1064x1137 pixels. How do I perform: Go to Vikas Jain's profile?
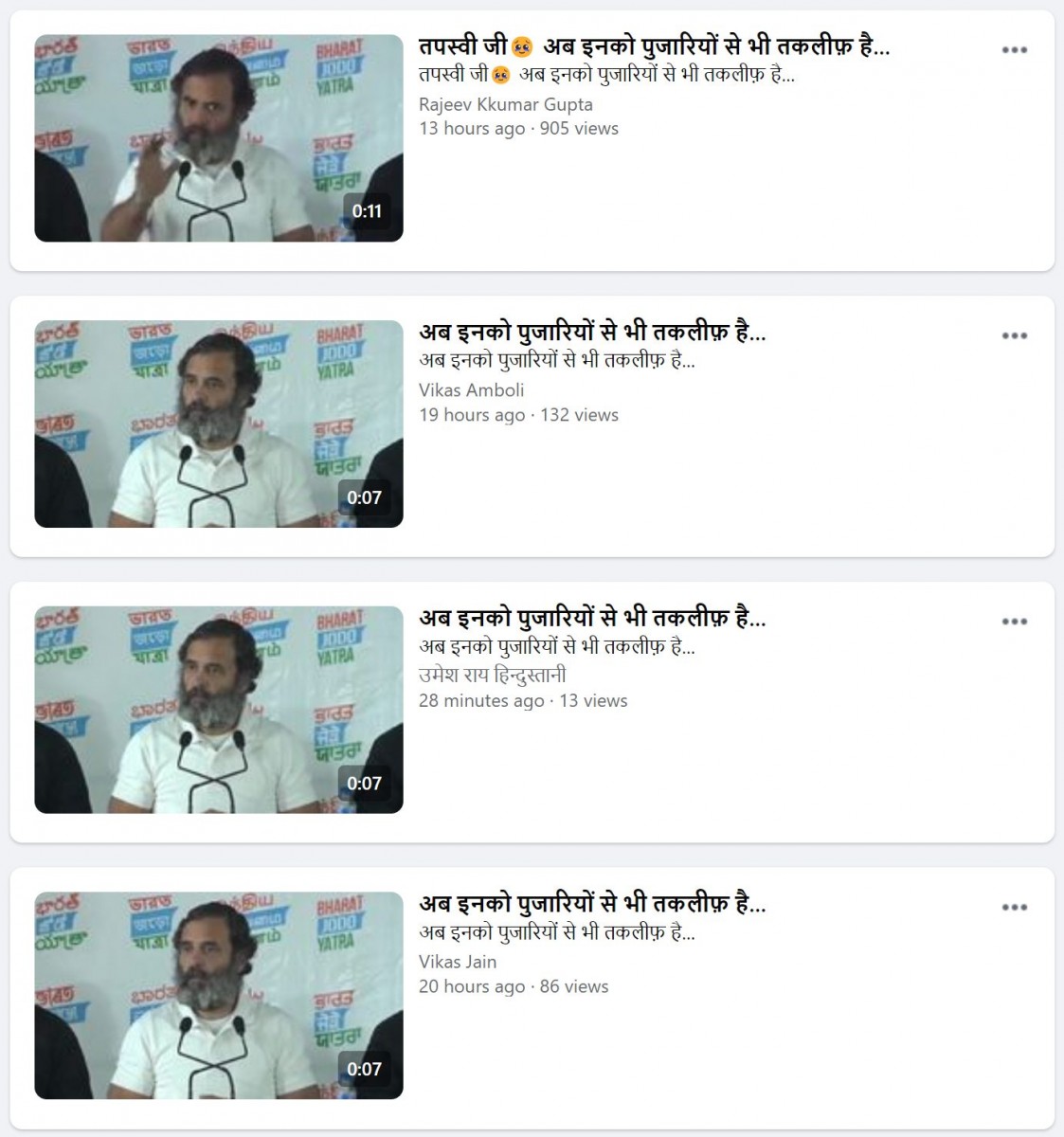458,961
